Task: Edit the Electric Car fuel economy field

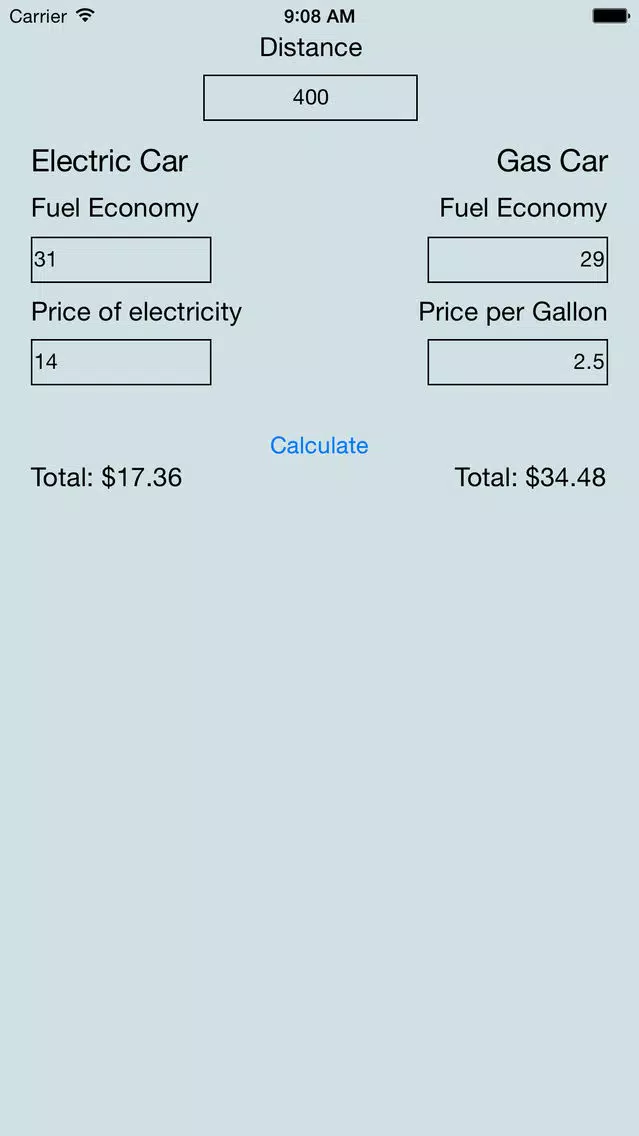Action: click(x=121, y=259)
